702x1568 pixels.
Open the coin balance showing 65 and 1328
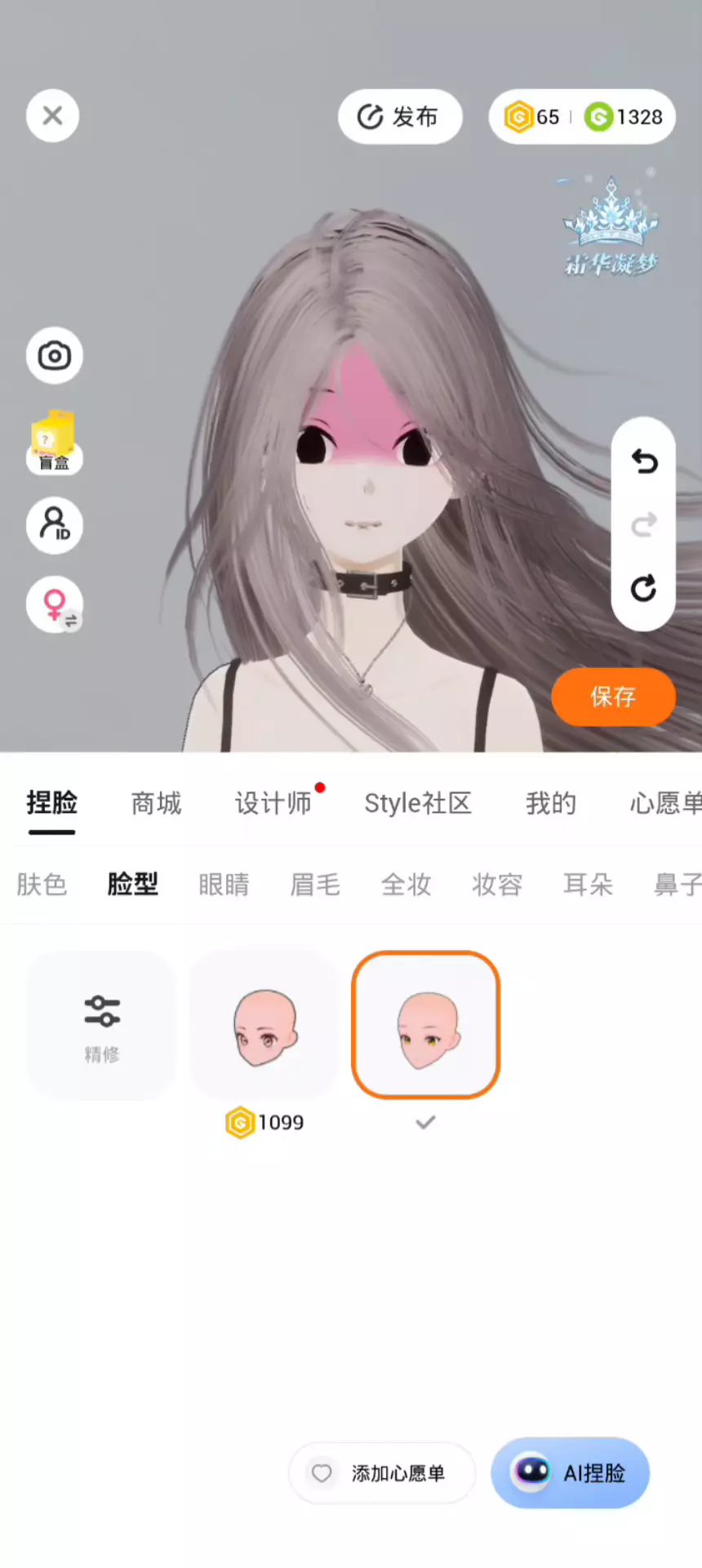(x=582, y=117)
